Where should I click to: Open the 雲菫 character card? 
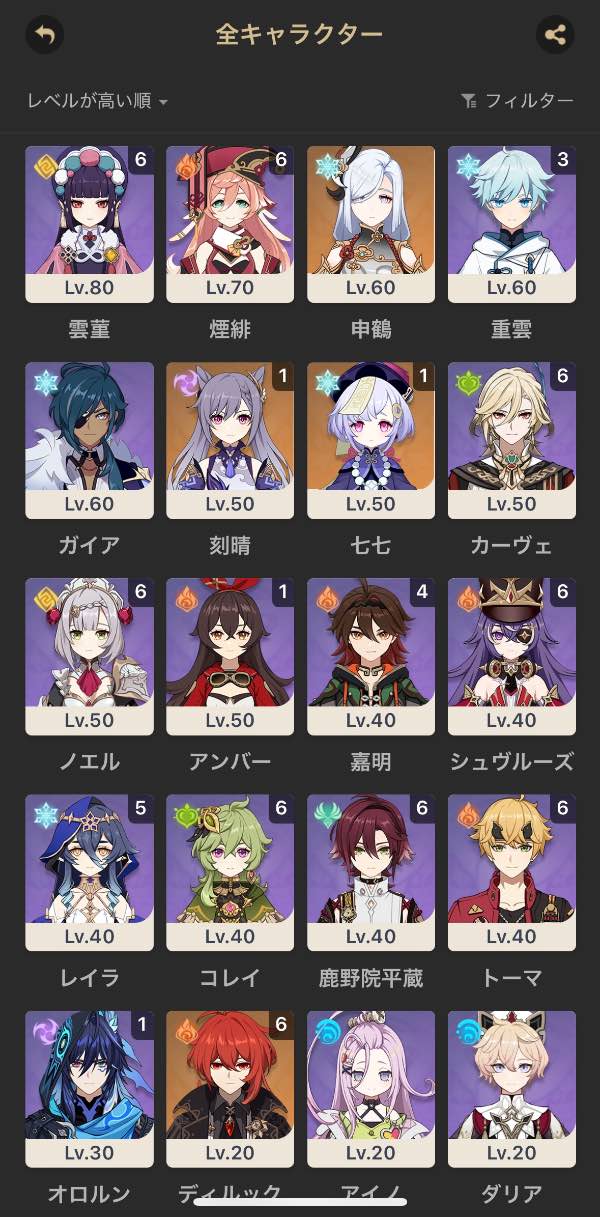point(89,224)
